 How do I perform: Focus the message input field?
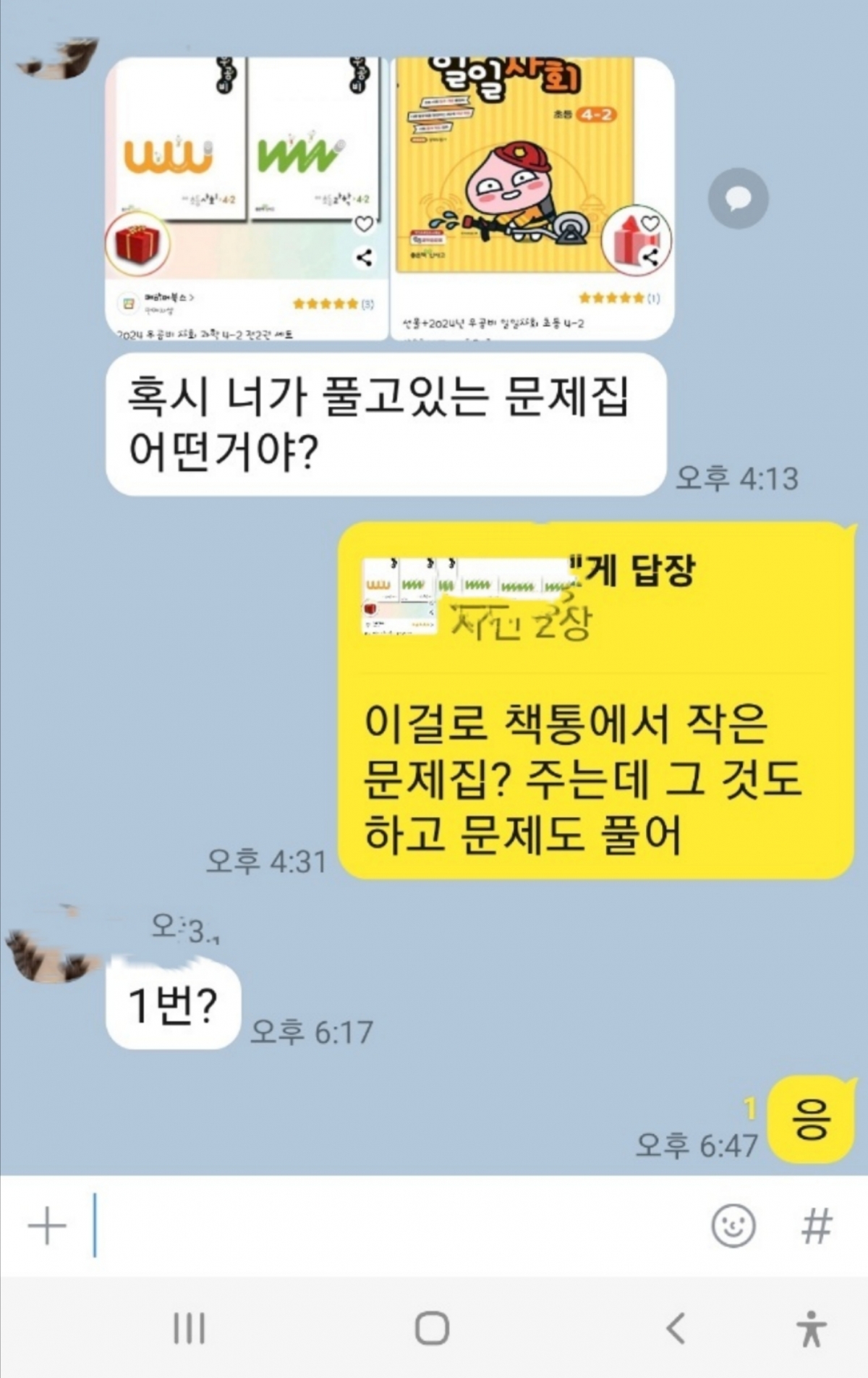click(398, 1226)
